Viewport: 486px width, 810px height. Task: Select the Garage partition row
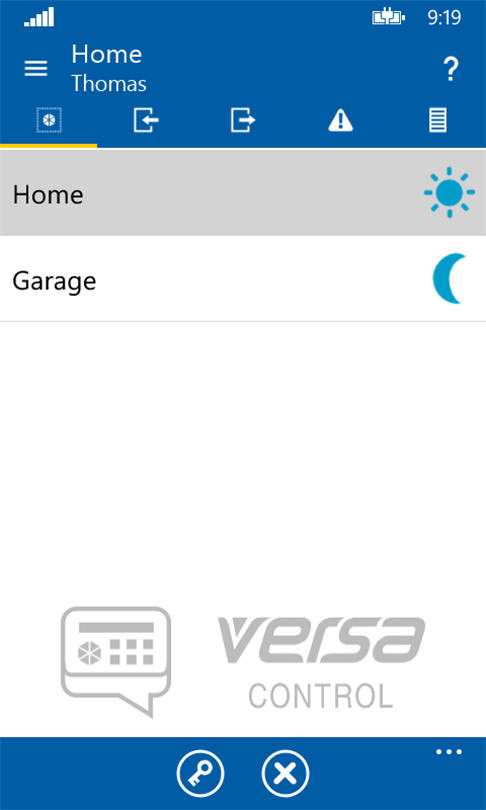coord(243,279)
